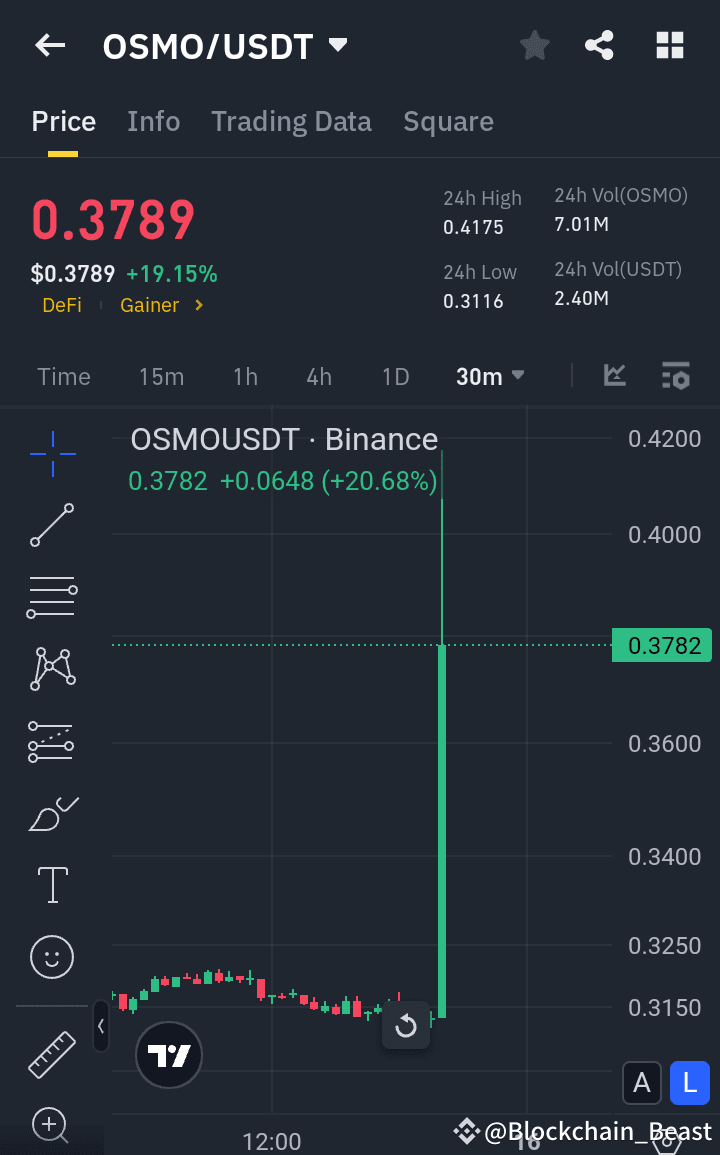Collapse the drawing tools sidebar

coord(101,1027)
